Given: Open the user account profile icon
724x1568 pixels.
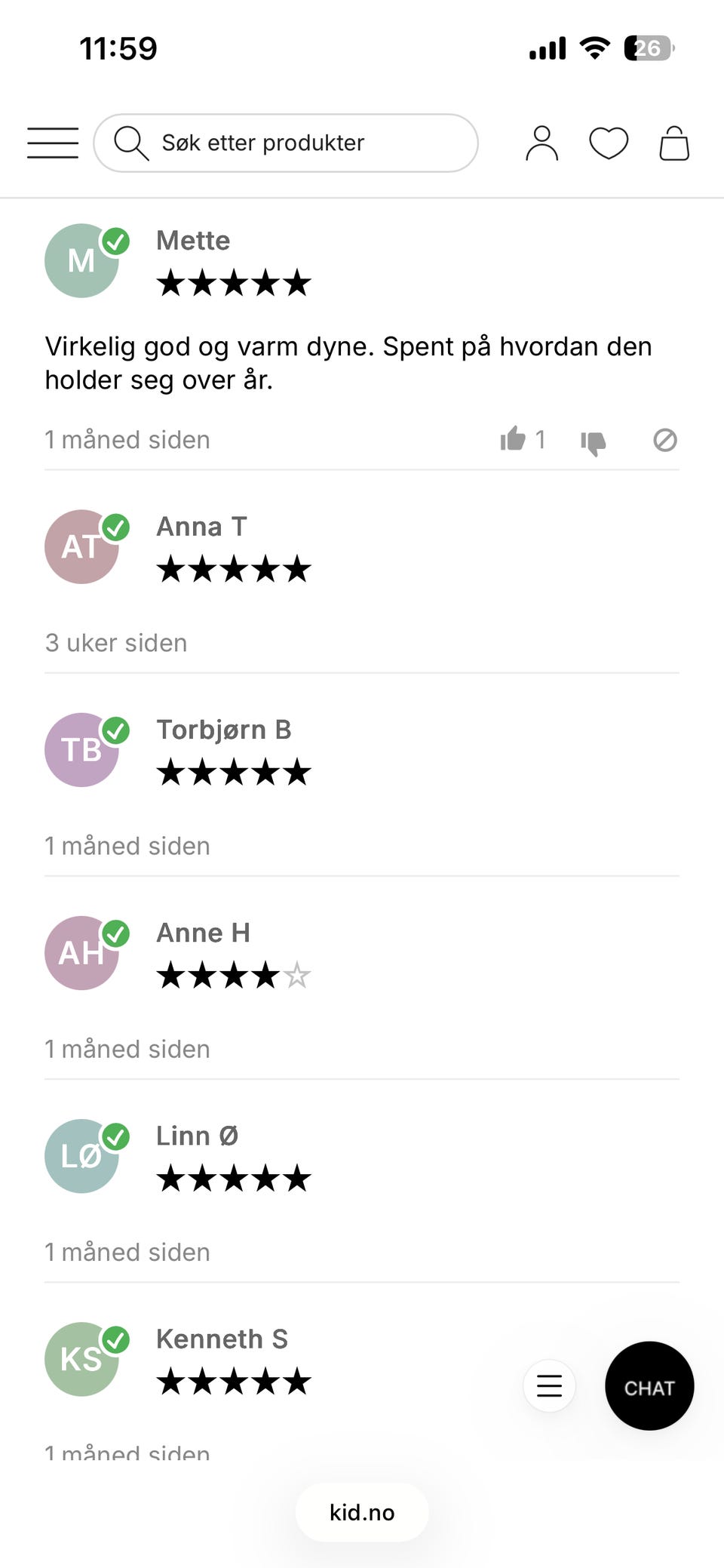Looking at the screenshot, I should point(541,143).
